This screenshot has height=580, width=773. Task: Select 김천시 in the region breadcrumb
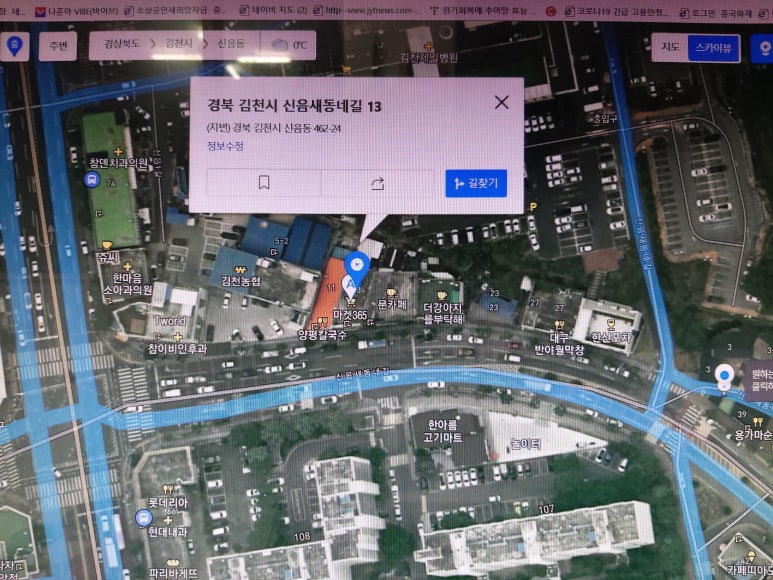tap(180, 46)
